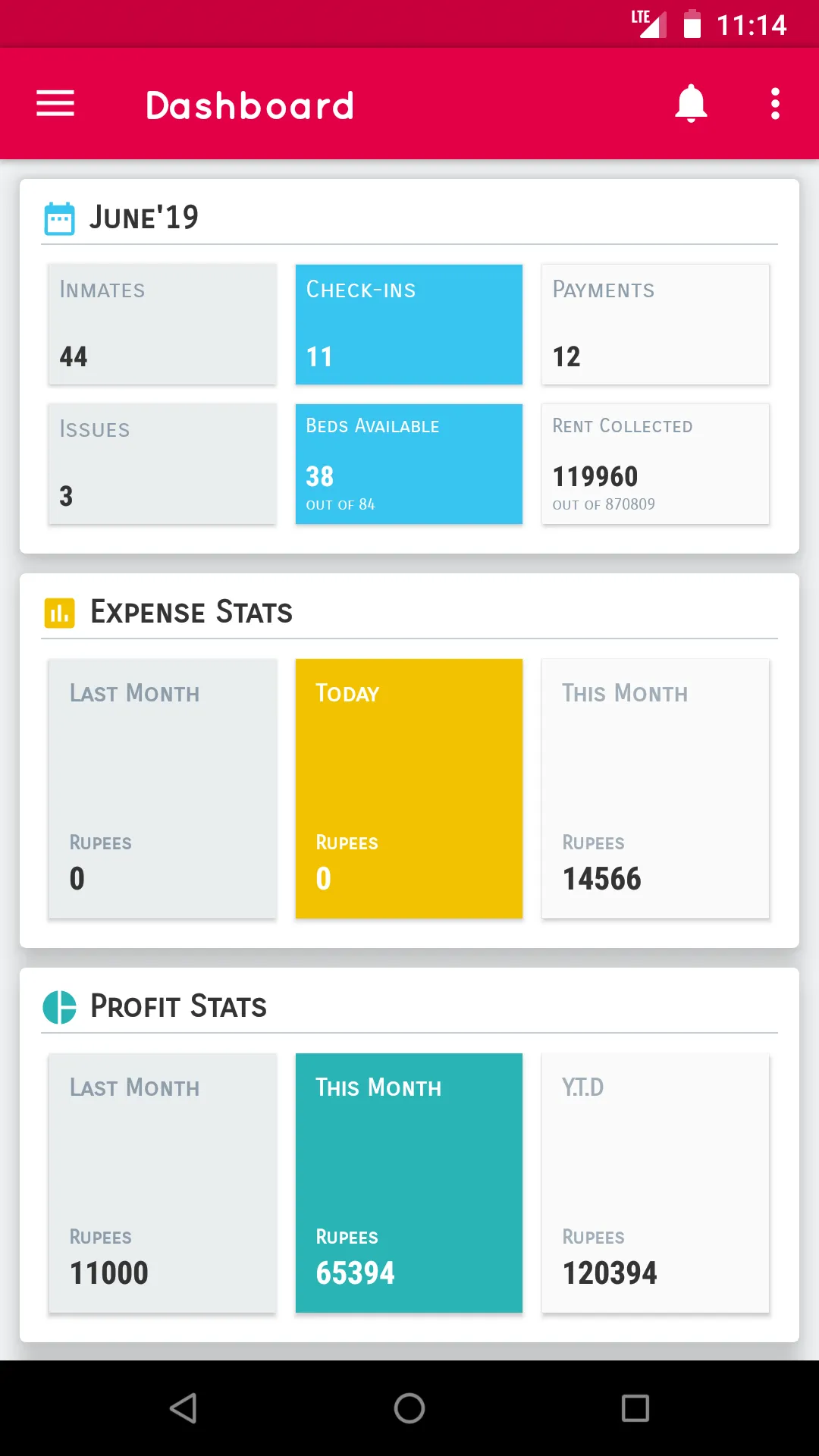819x1456 pixels.
Task: Open the Issues card
Action: (x=162, y=464)
